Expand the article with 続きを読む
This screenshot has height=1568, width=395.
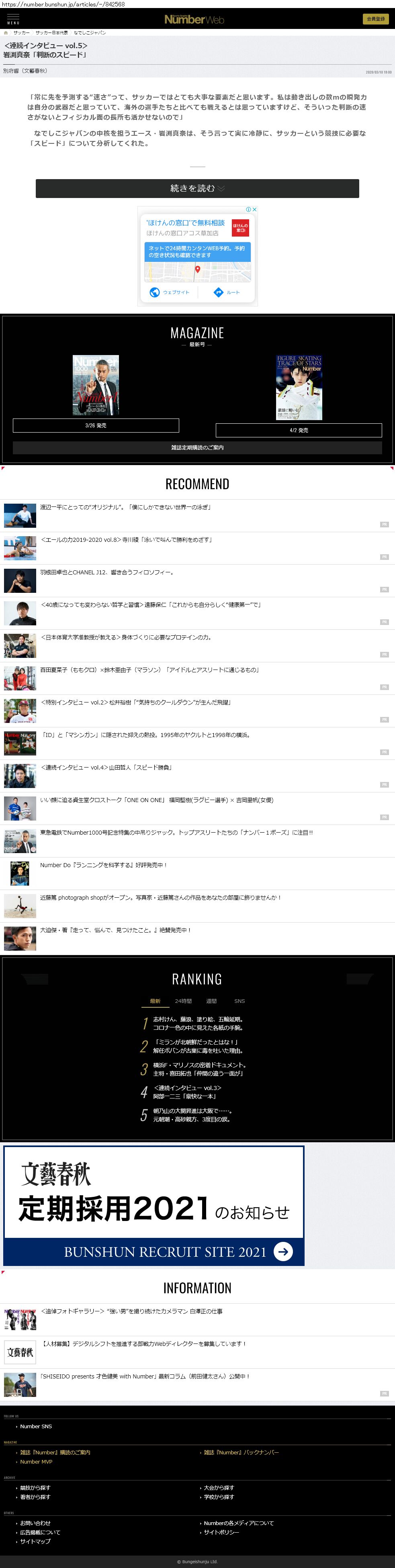point(197,188)
